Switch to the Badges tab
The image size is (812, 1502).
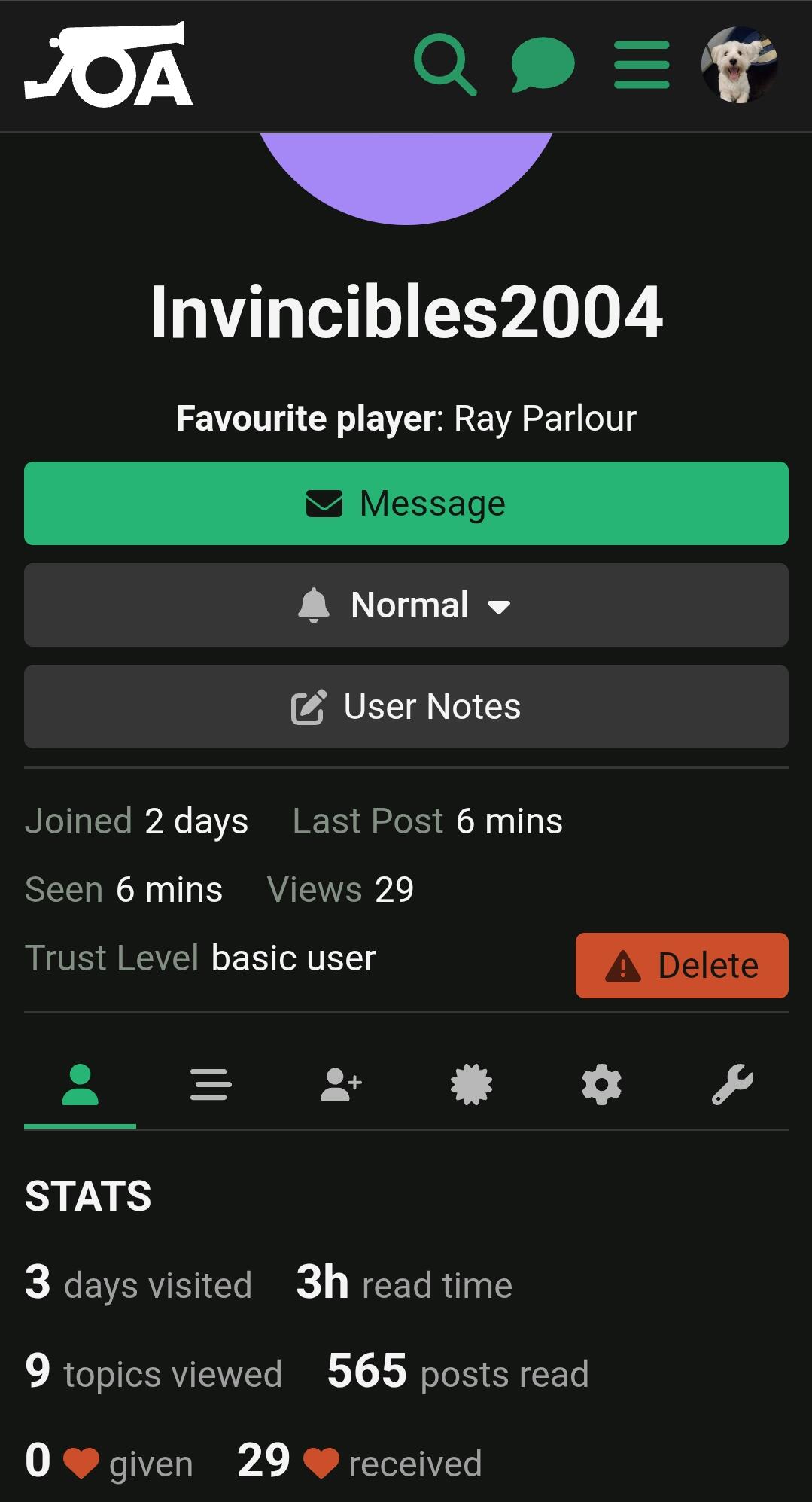click(x=471, y=1085)
